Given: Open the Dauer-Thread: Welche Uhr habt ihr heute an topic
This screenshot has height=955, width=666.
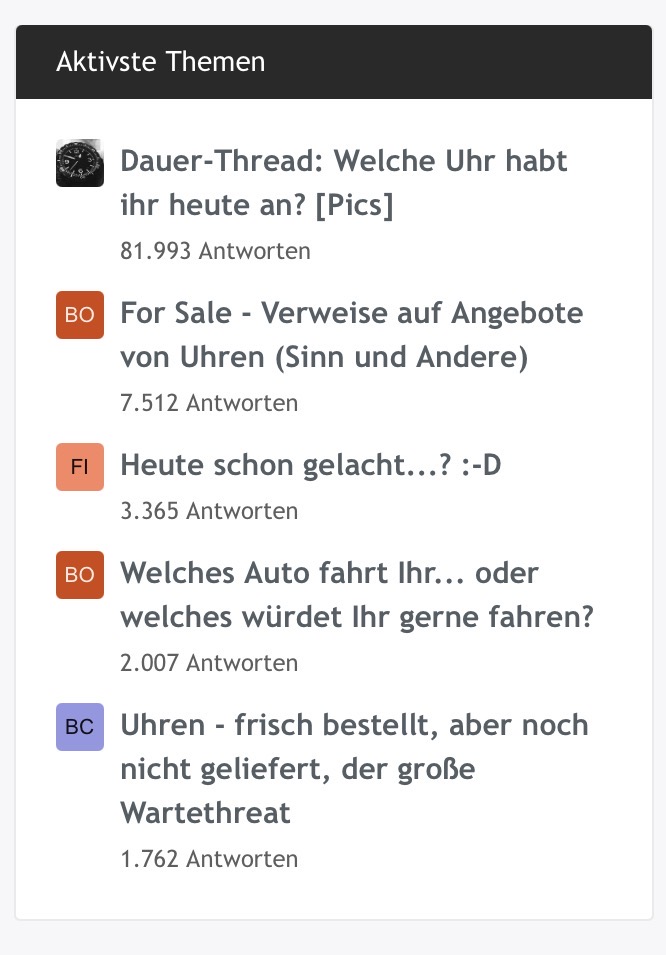Looking at the screenshot, I should (344, 183).
